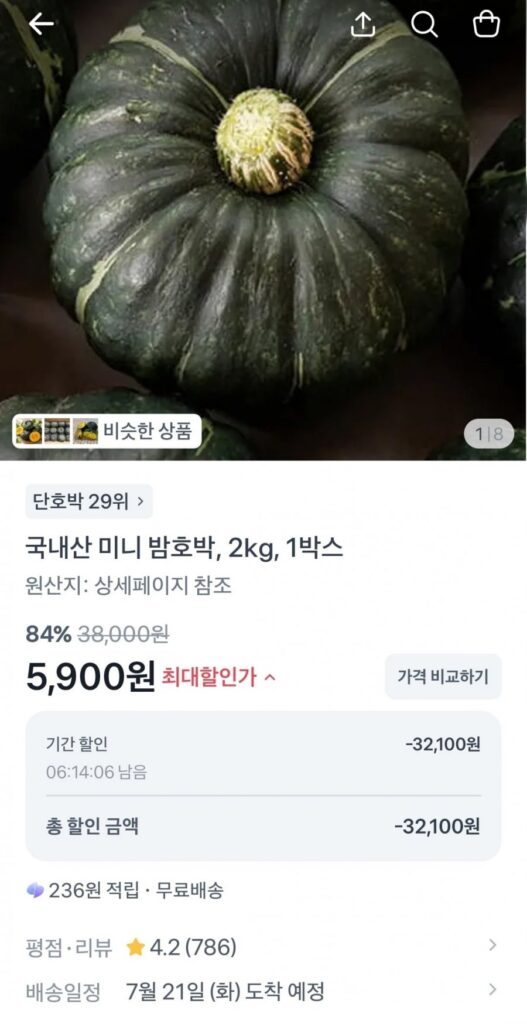Collapse the 최대할인가 discount details
This screenshot has width=527, height=1024.
219,677
